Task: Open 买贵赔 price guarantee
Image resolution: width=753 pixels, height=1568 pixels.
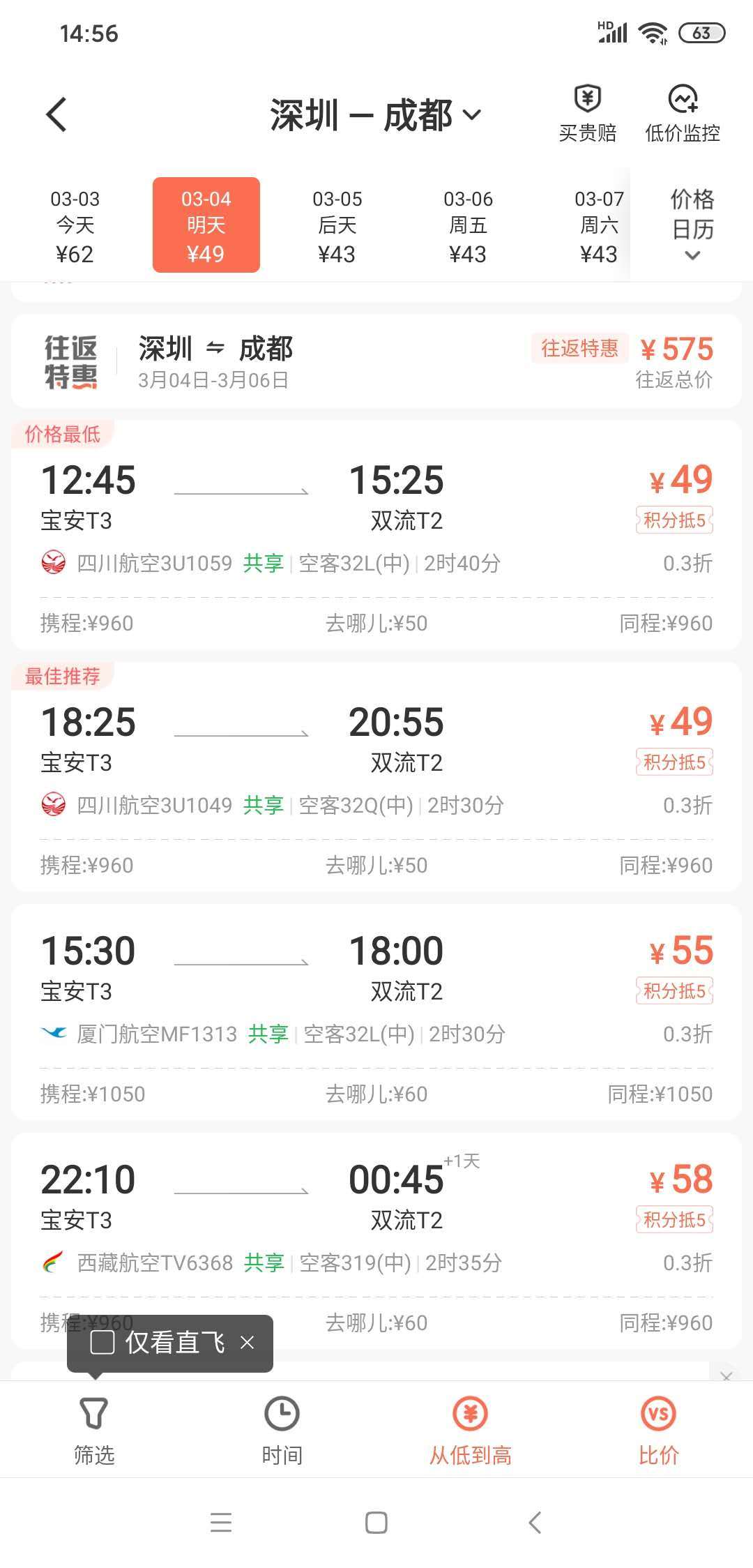Action: tap(587, 114)
